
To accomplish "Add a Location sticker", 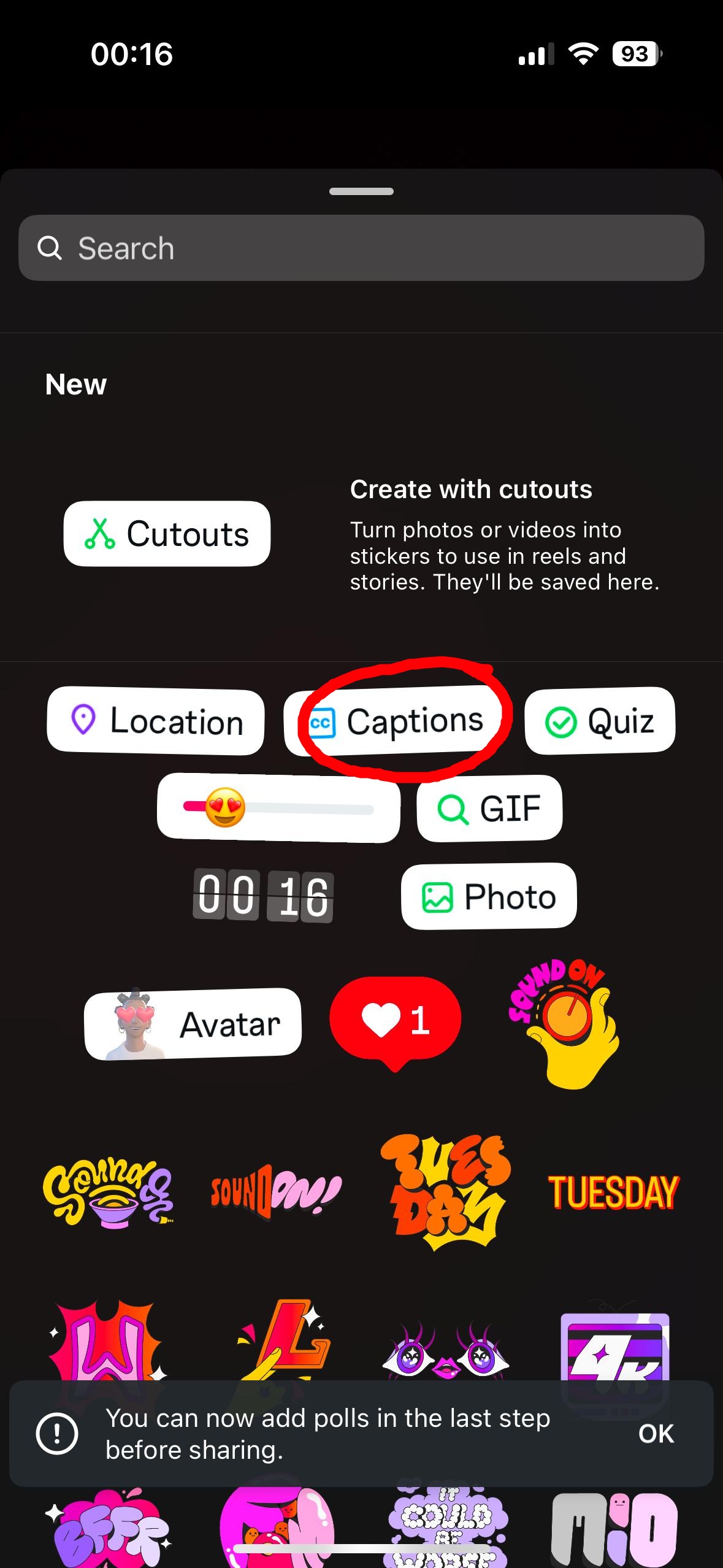I will point(156,721).
